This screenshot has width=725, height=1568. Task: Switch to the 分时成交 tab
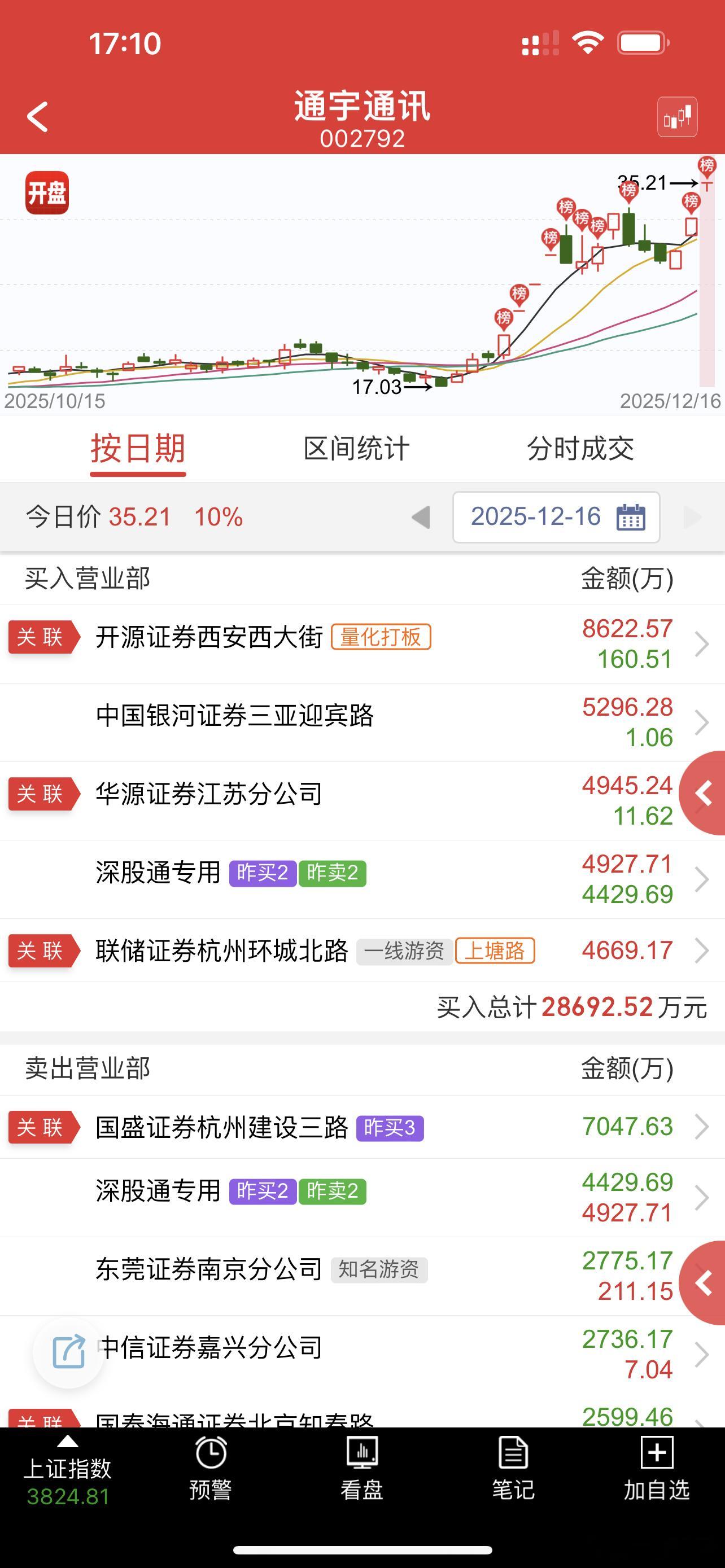(582, 449)
